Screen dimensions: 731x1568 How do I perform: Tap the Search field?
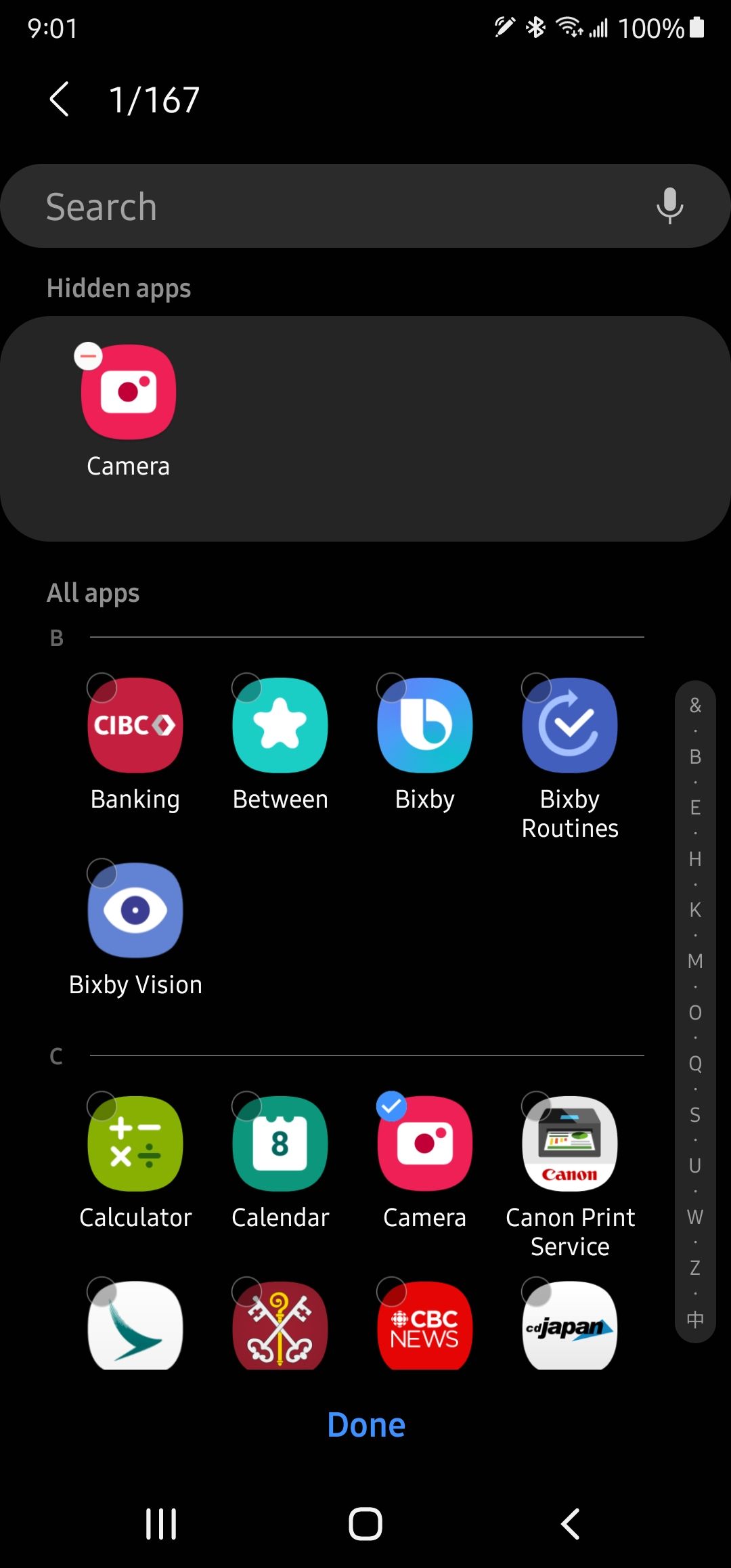point(338,206)
